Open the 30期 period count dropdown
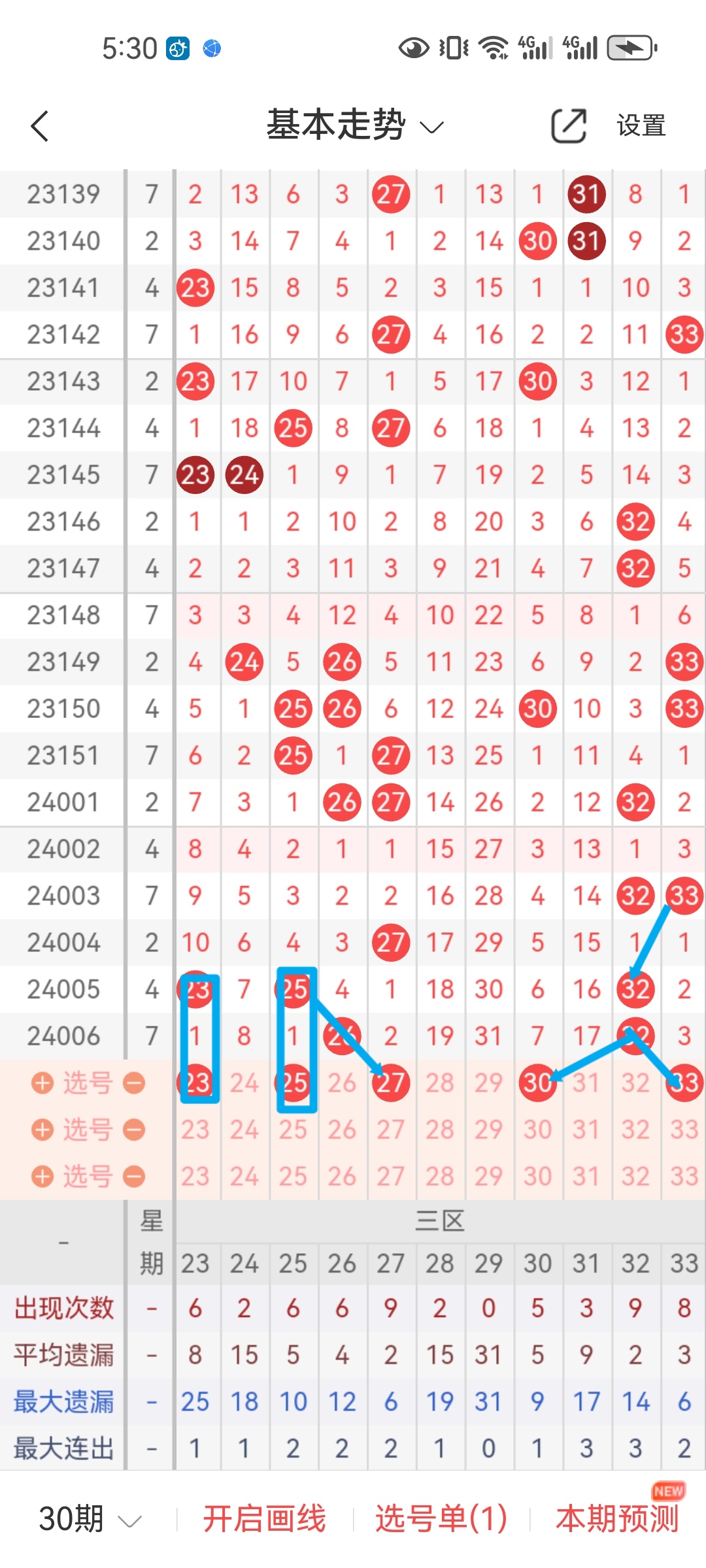This screenshot has width=706, height=1568. (90, 1518)
